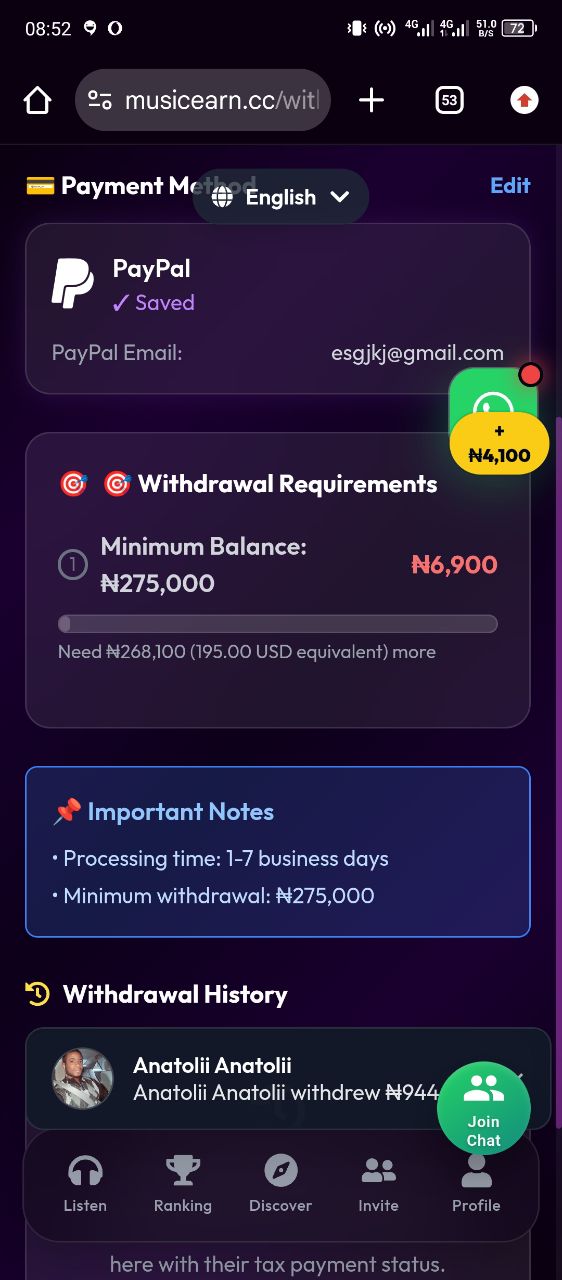Tap the yellow +₦4,100 reward badge

pos(499,443)
